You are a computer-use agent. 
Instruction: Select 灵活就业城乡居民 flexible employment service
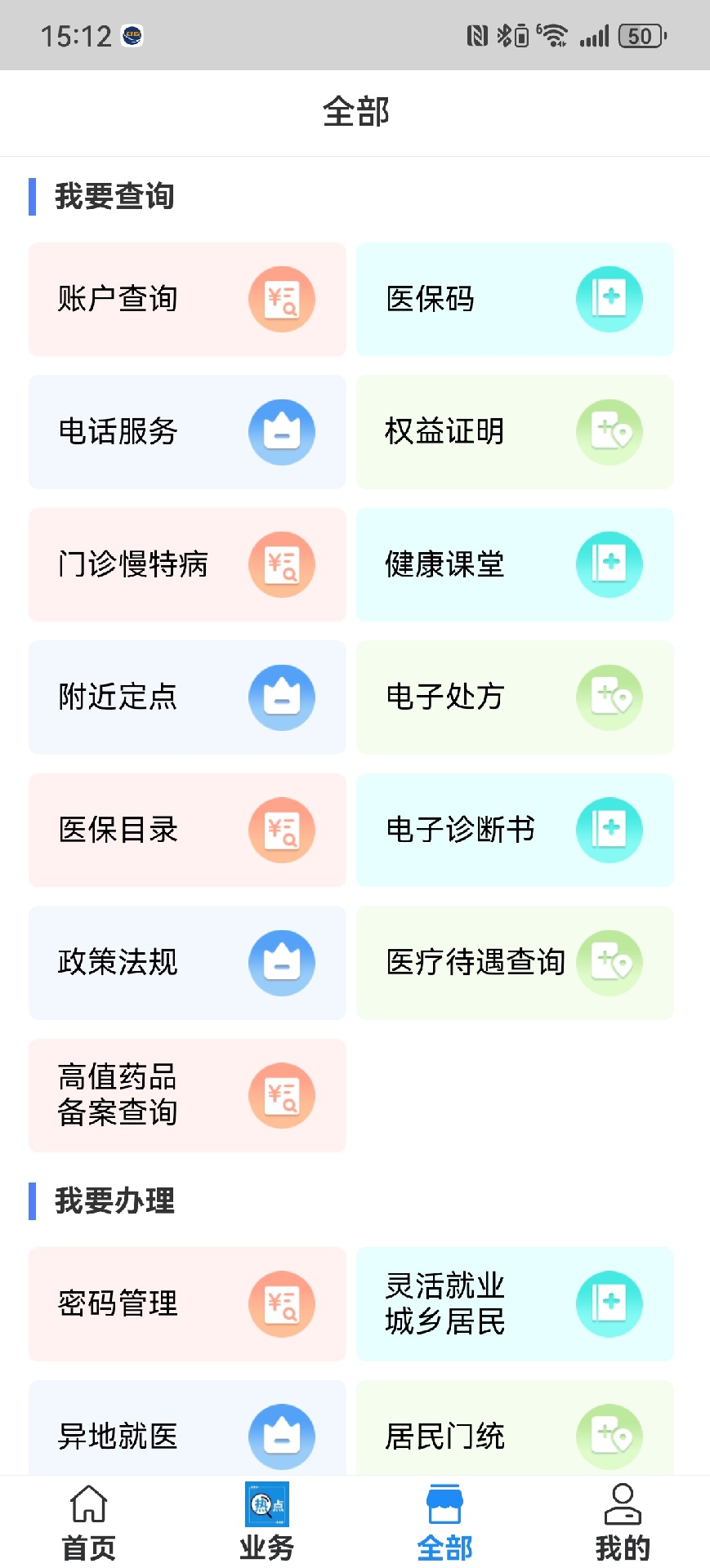point(514,1304)
